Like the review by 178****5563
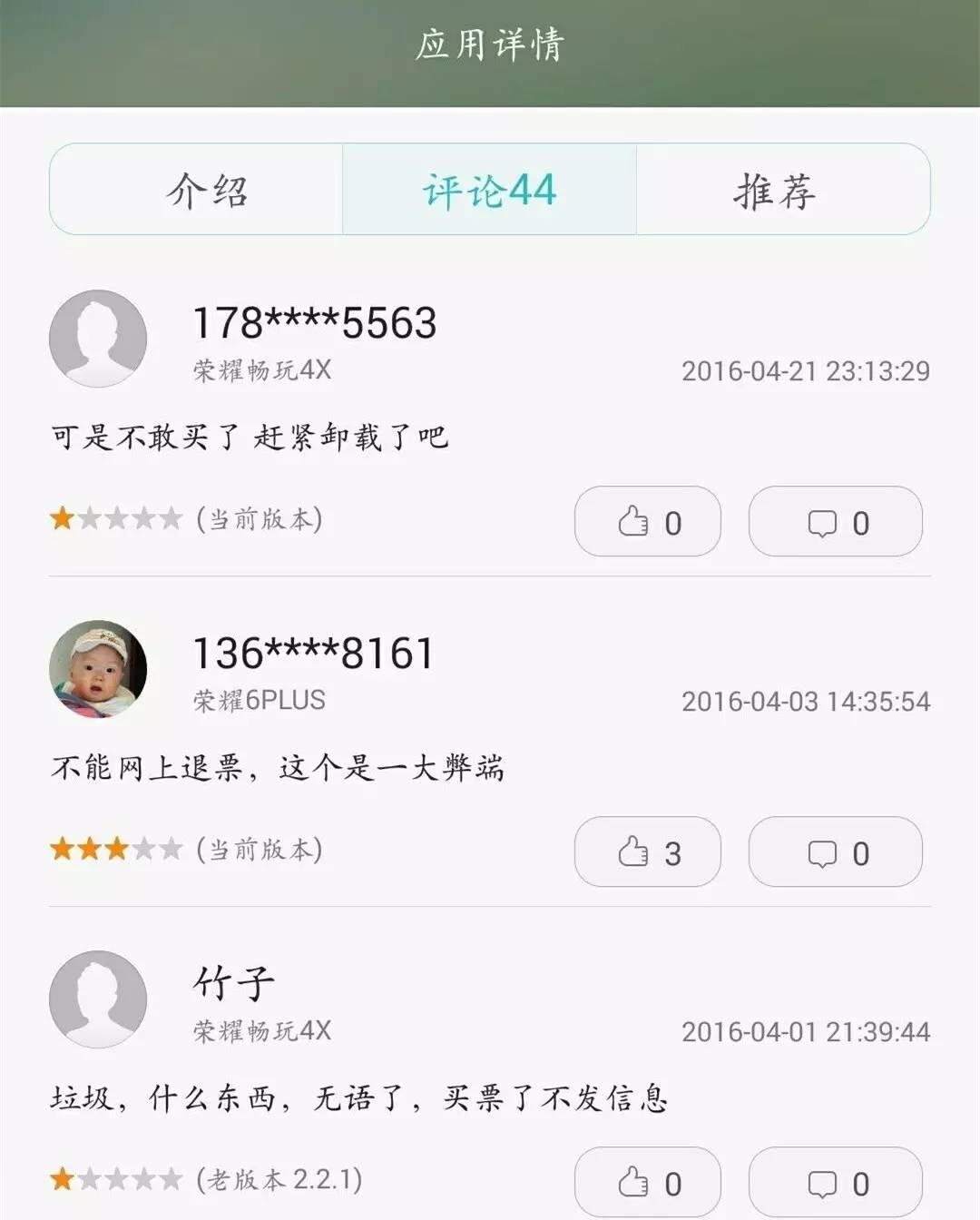 pyautogui.click(x=648, y=522)
